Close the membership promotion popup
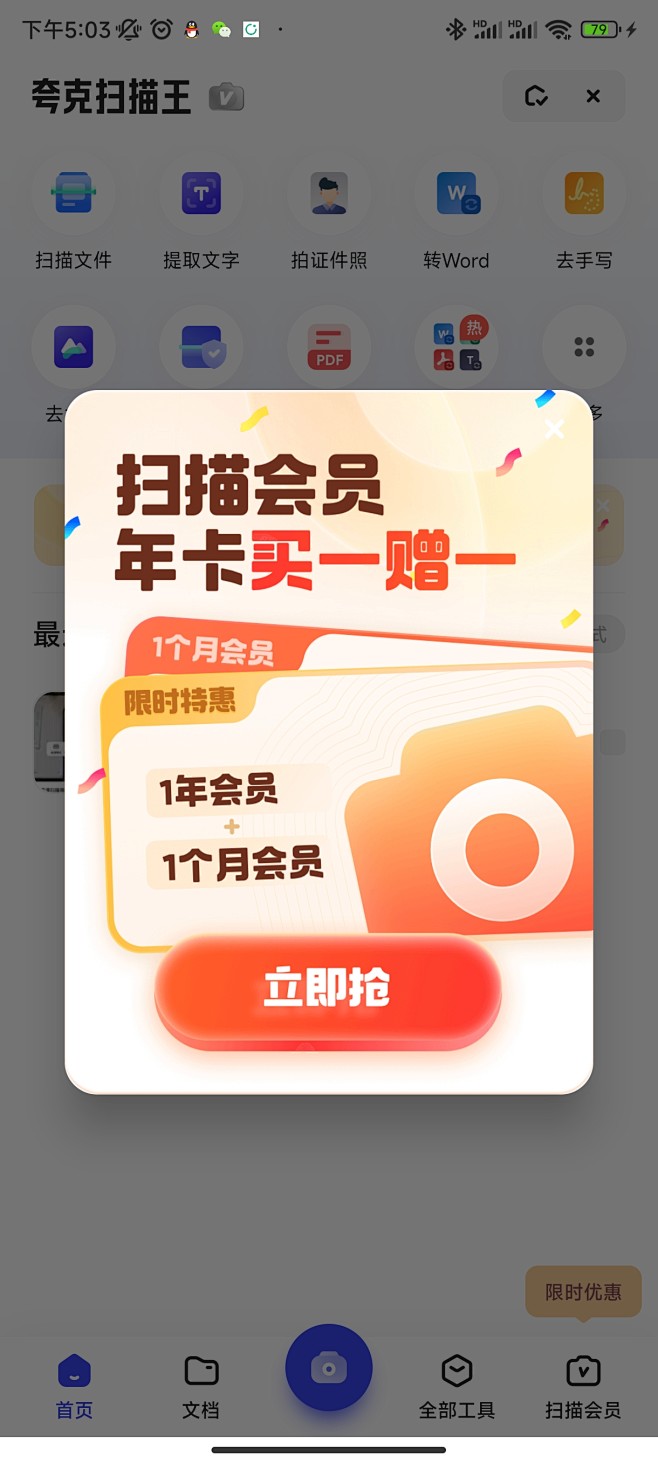 554,429
